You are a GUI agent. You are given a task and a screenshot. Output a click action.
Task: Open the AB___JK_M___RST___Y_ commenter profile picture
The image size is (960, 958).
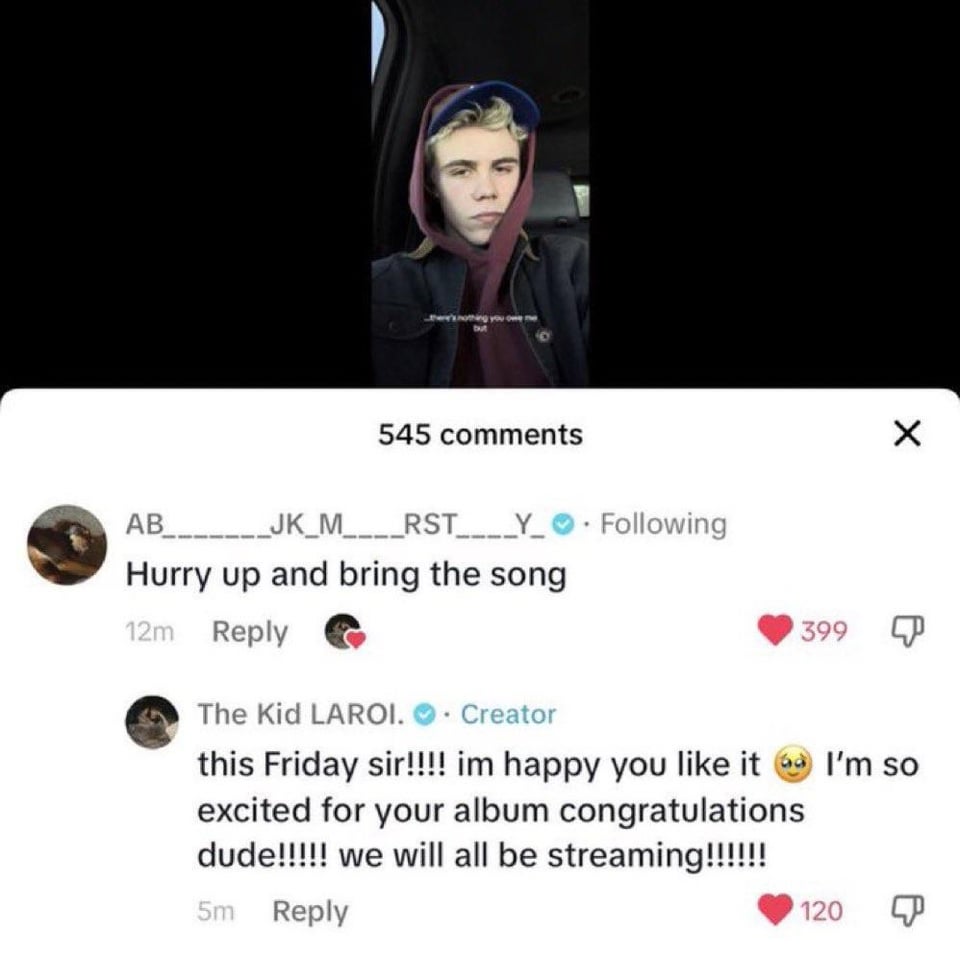(x=67, y=544)
